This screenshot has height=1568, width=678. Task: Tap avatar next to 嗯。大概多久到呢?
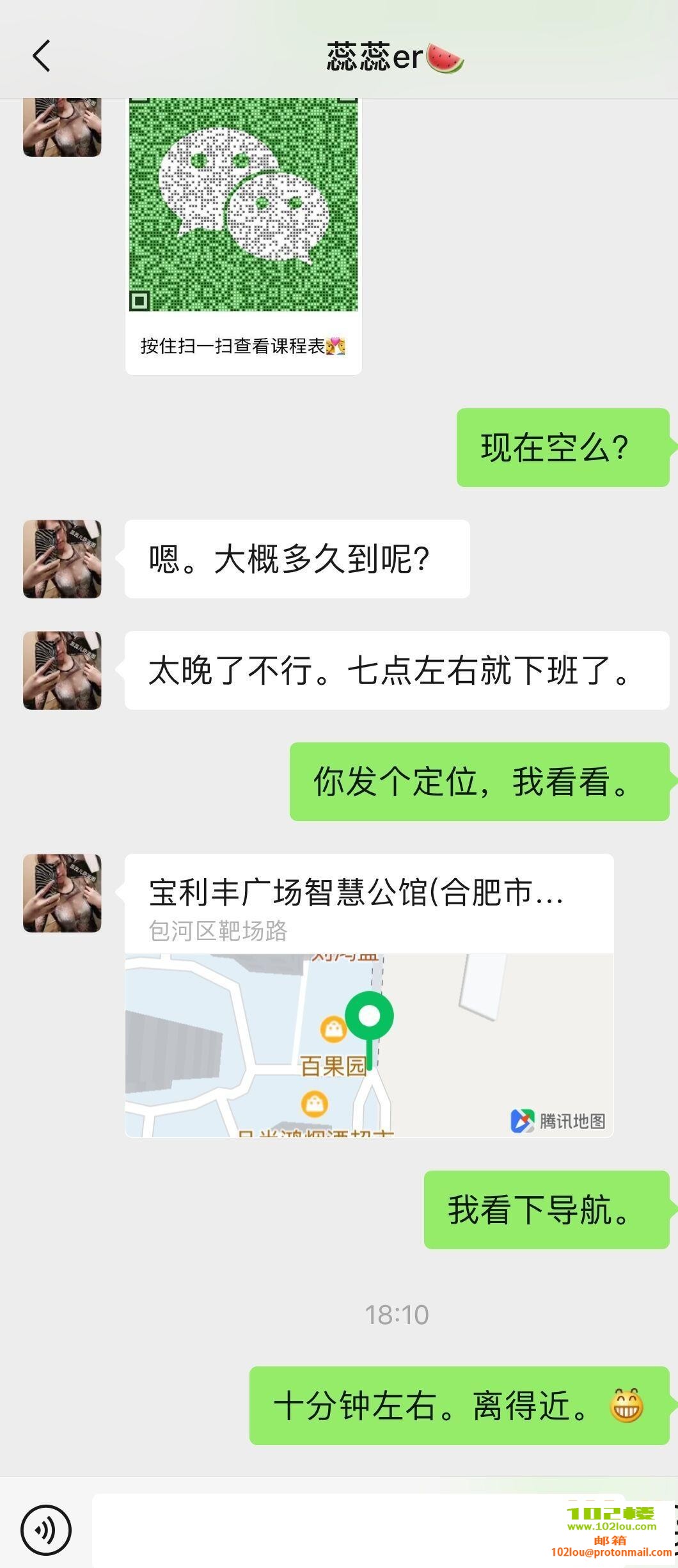pyautogui.click(x=61, y=559)
